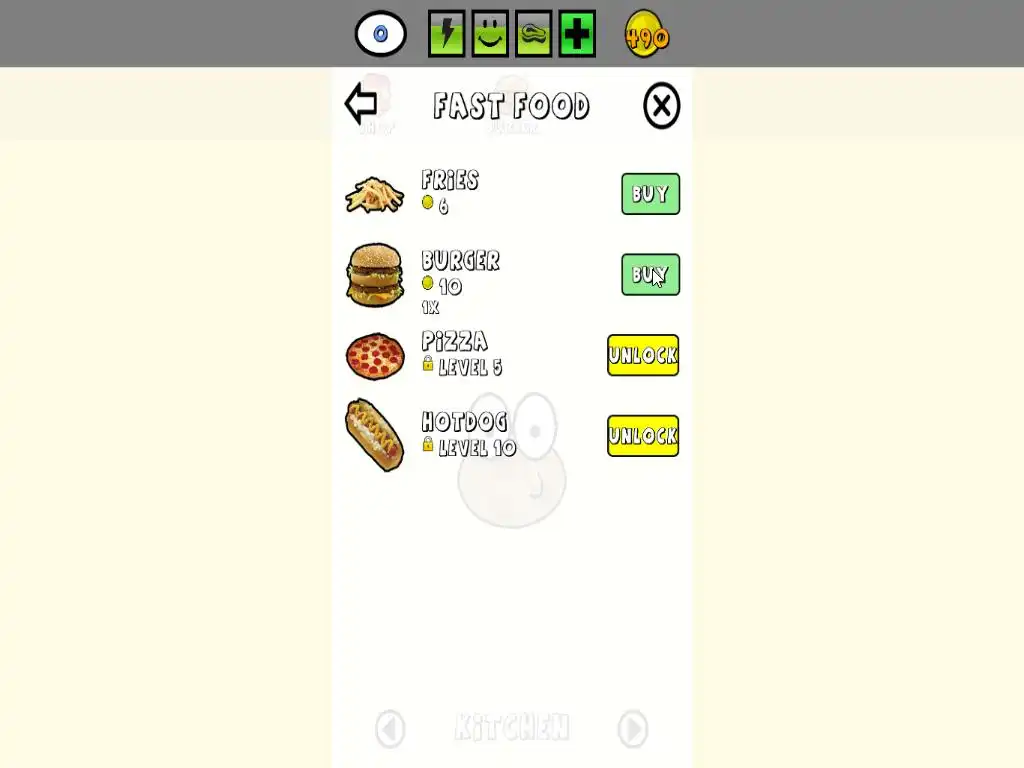Tap the health plus status icon

coord(577,34)
